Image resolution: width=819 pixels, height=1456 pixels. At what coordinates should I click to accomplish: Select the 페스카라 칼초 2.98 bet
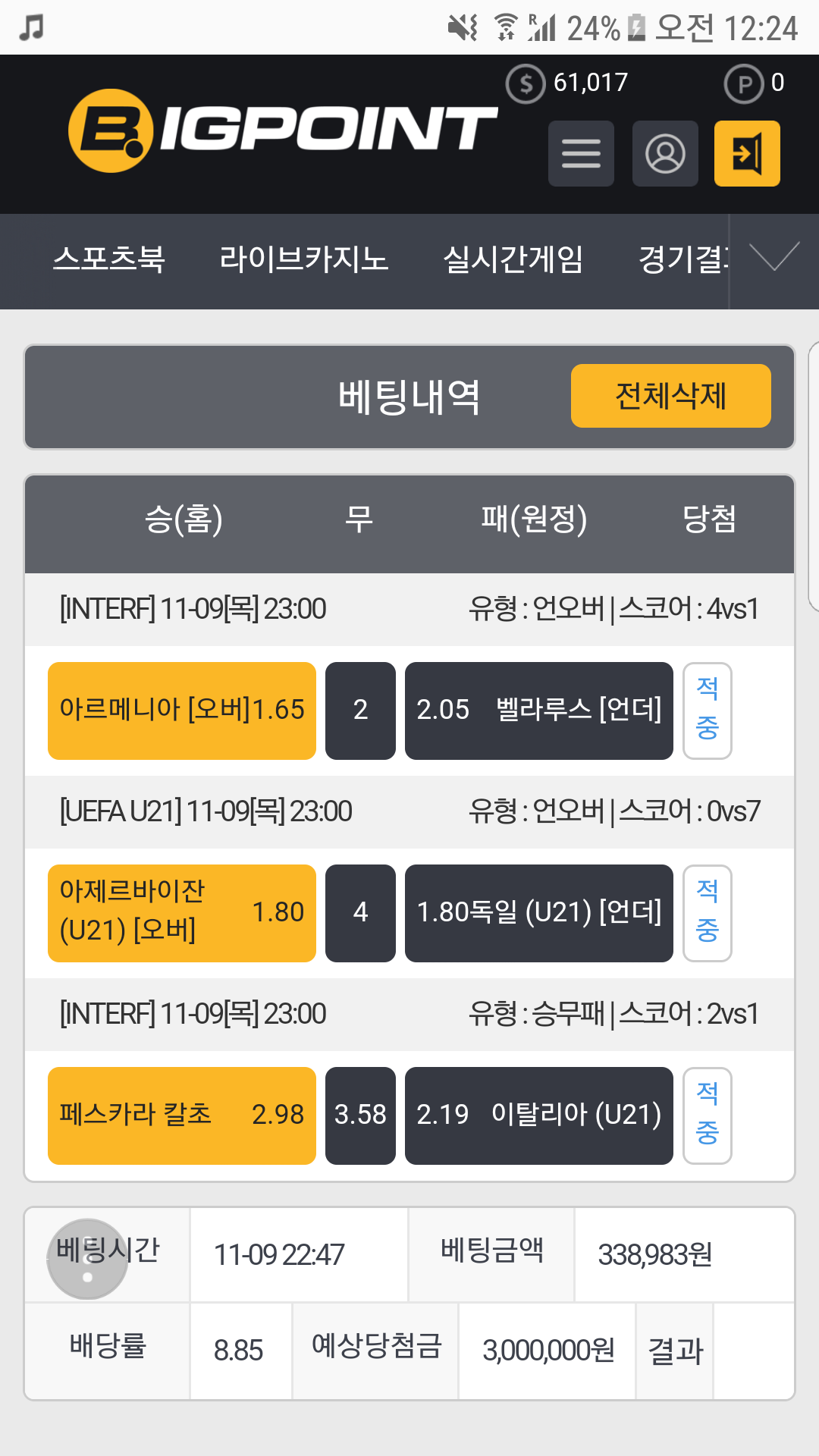(x=182, y=1116)
